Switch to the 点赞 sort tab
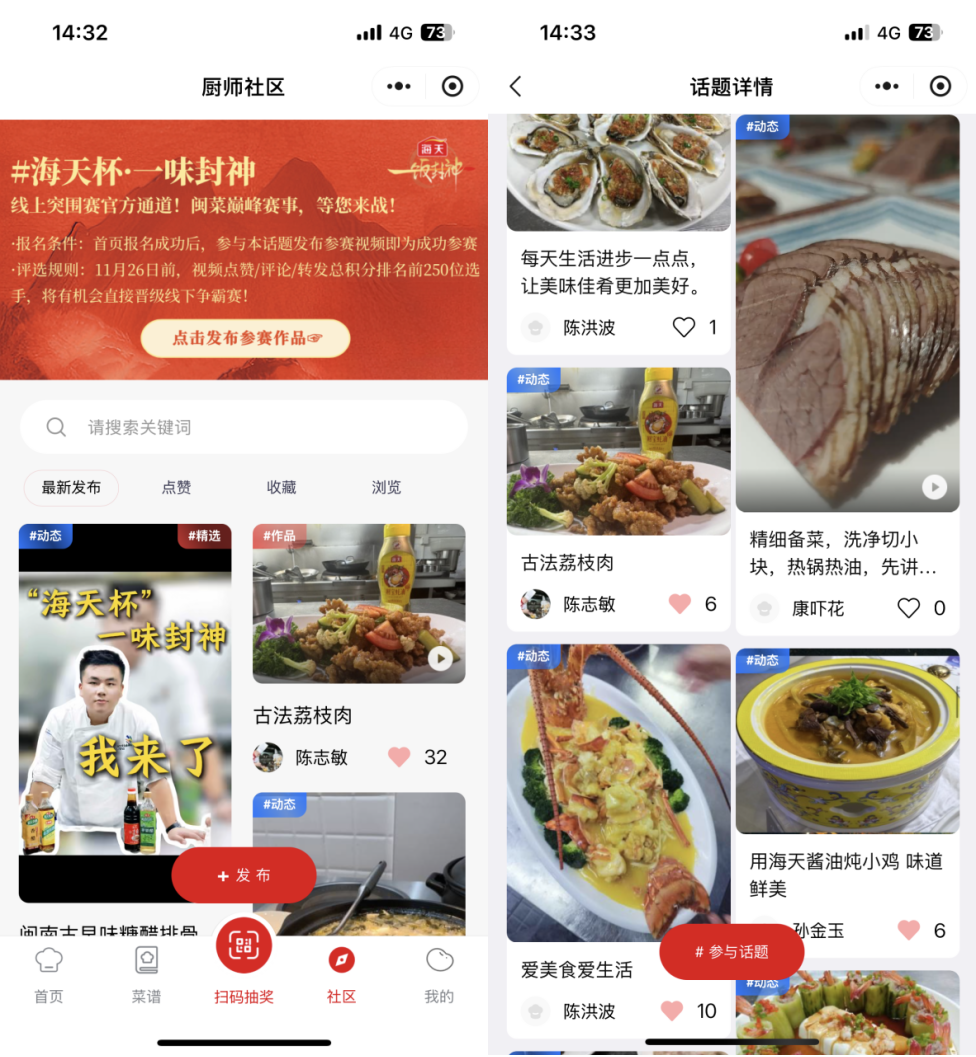976x1057 pixels. [x=176, y=488]
